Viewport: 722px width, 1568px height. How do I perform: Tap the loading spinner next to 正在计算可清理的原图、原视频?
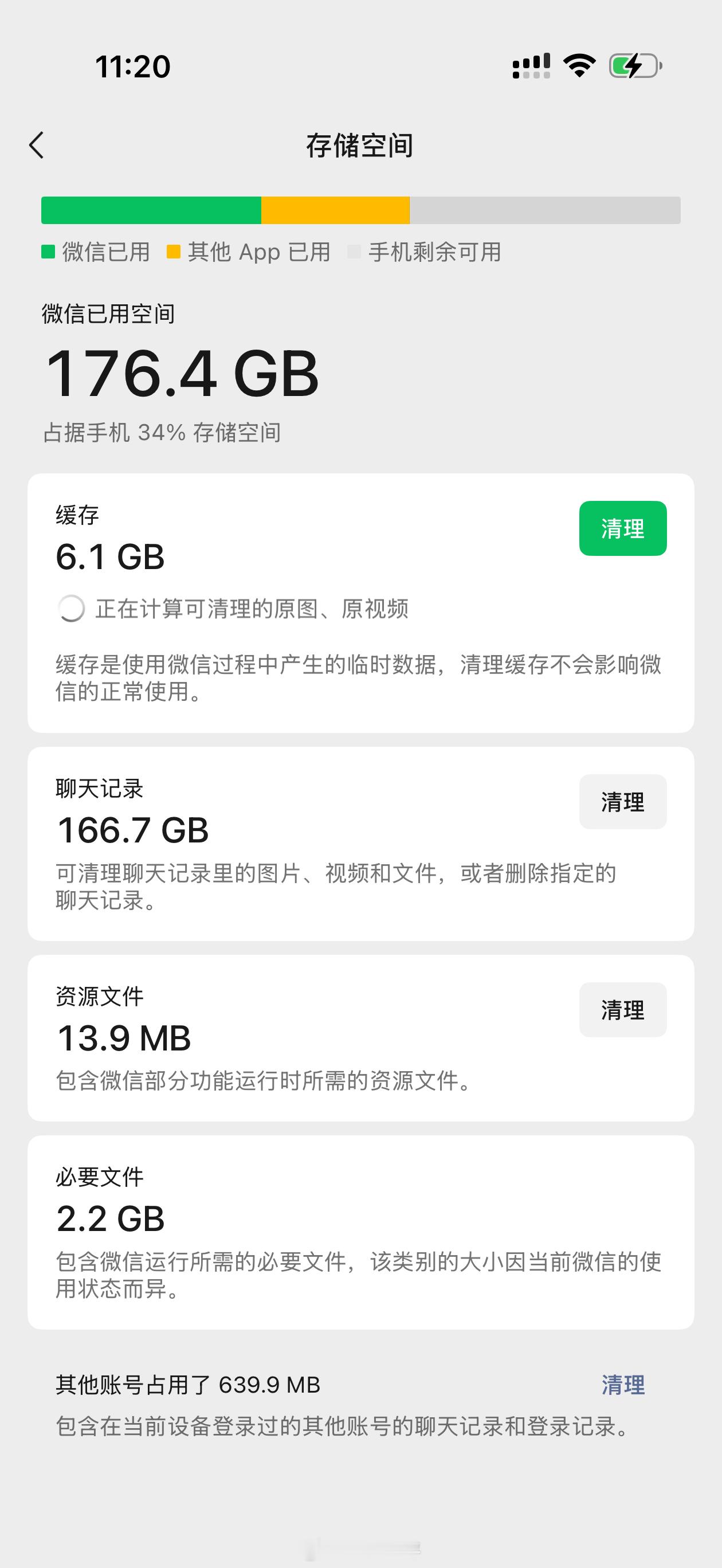(x=72, y=608)
